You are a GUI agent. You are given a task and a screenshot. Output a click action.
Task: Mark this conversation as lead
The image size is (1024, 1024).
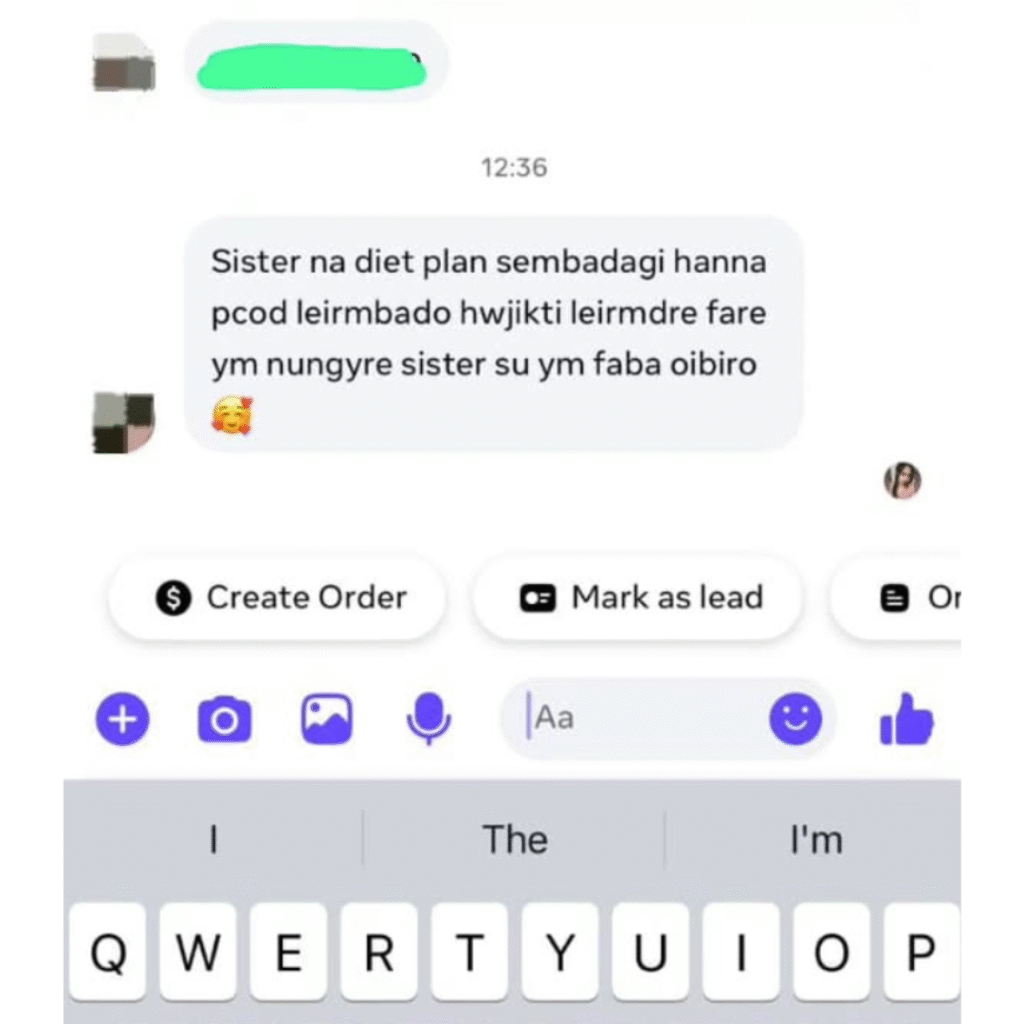pos(638,598)
